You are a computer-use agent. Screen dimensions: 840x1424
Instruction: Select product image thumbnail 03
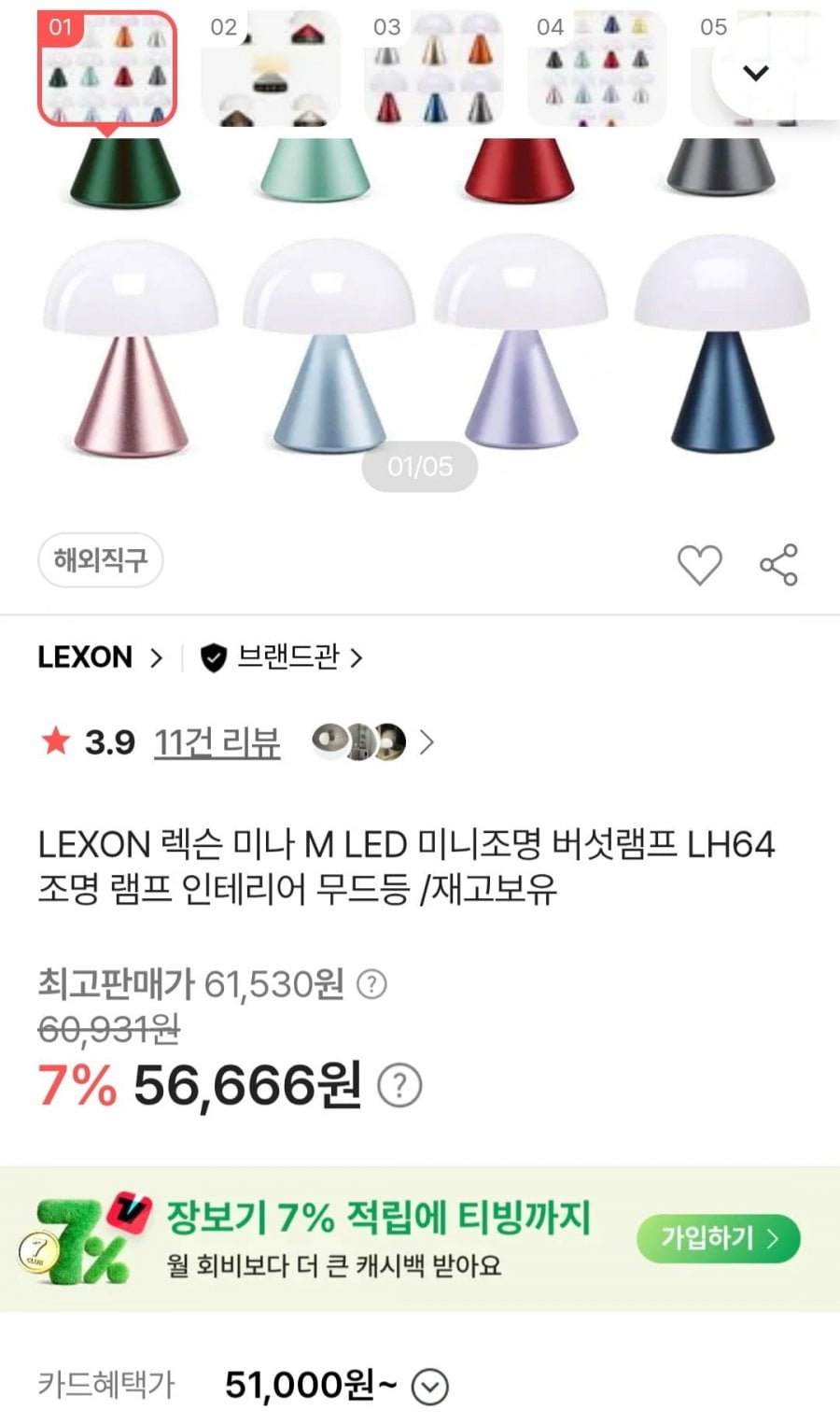[434, 67]
